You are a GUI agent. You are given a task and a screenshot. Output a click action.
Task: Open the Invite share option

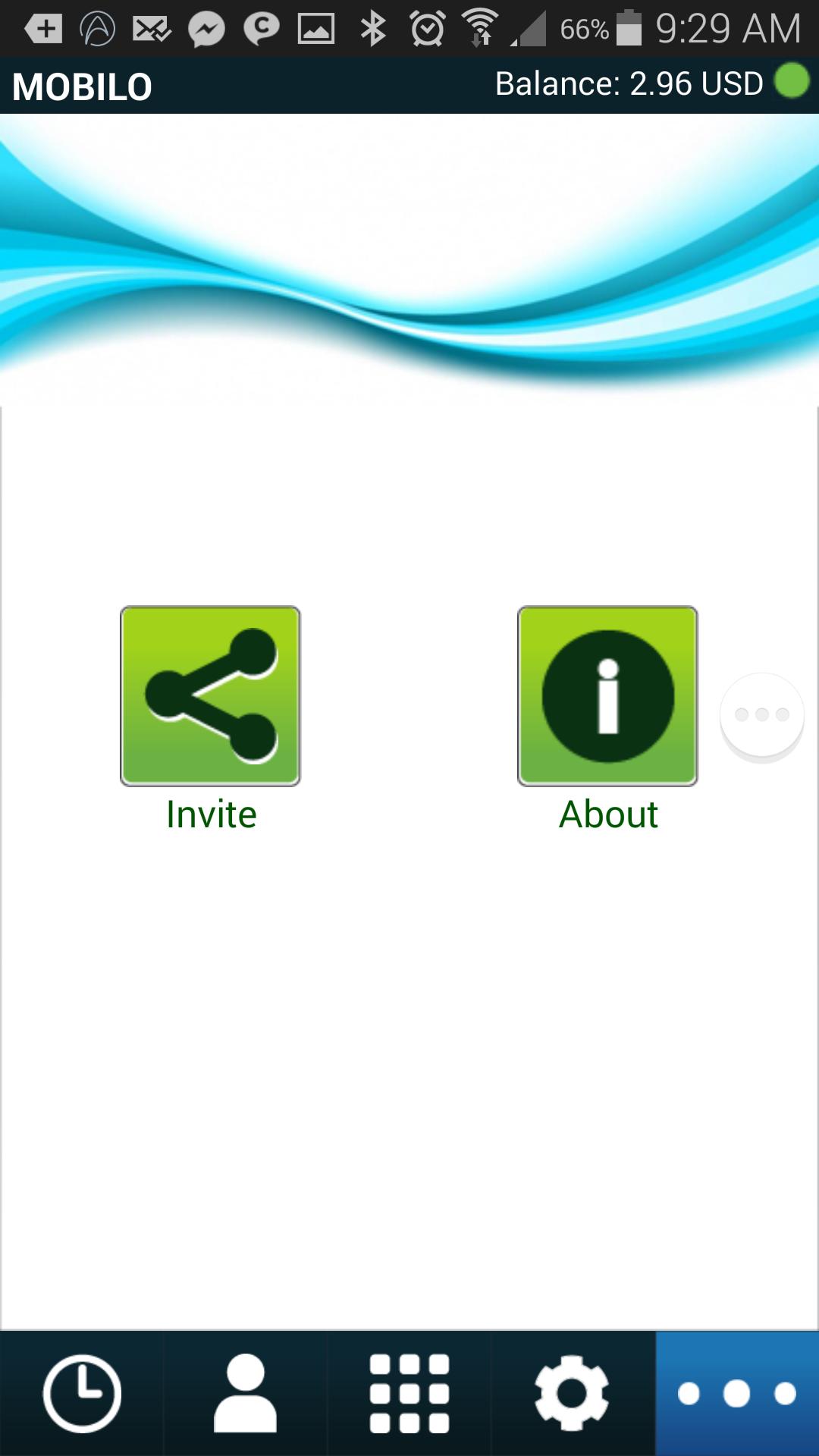(x=210, y=696)
